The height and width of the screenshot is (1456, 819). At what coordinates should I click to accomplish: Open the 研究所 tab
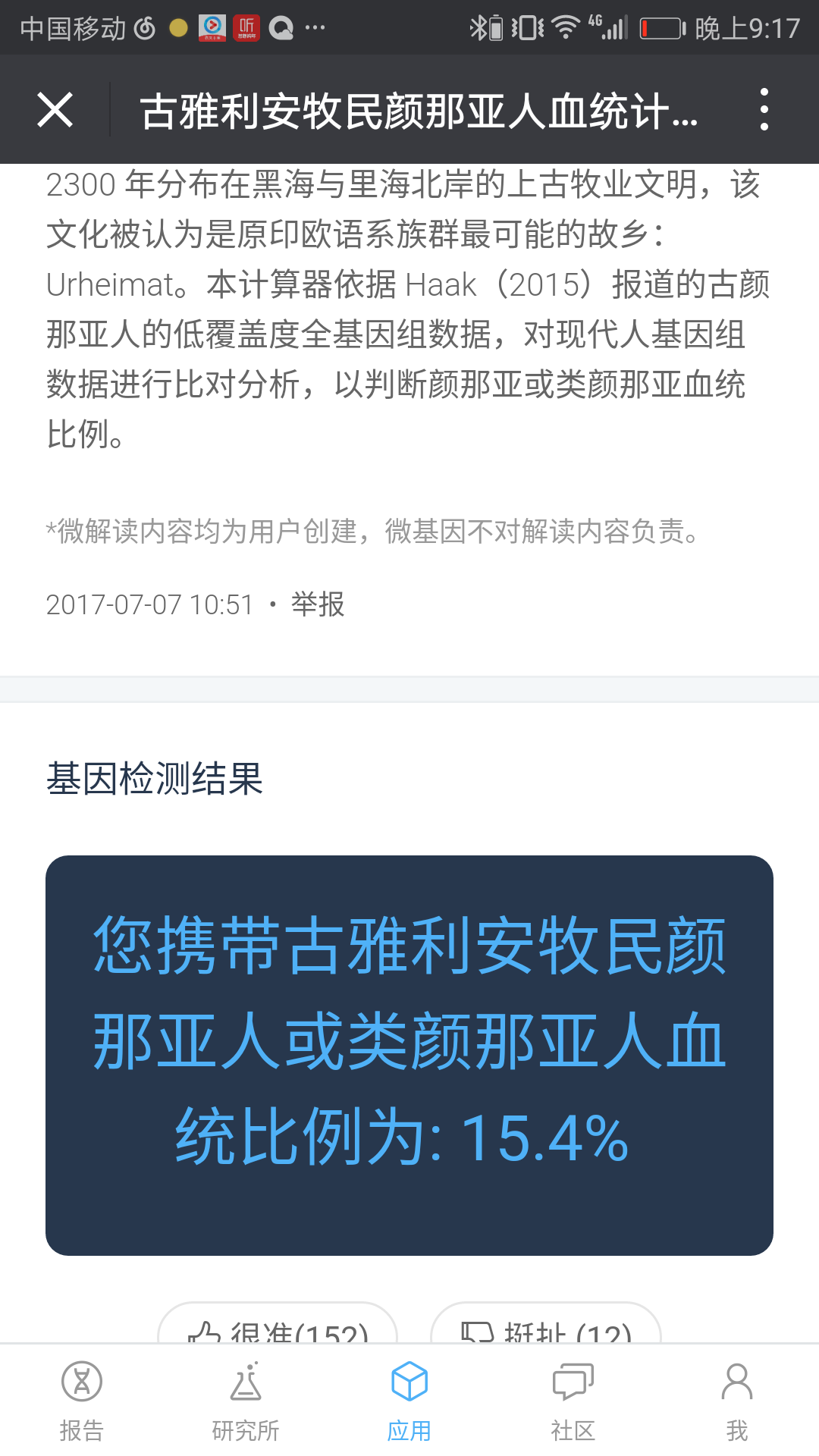tap(246, 1401)
